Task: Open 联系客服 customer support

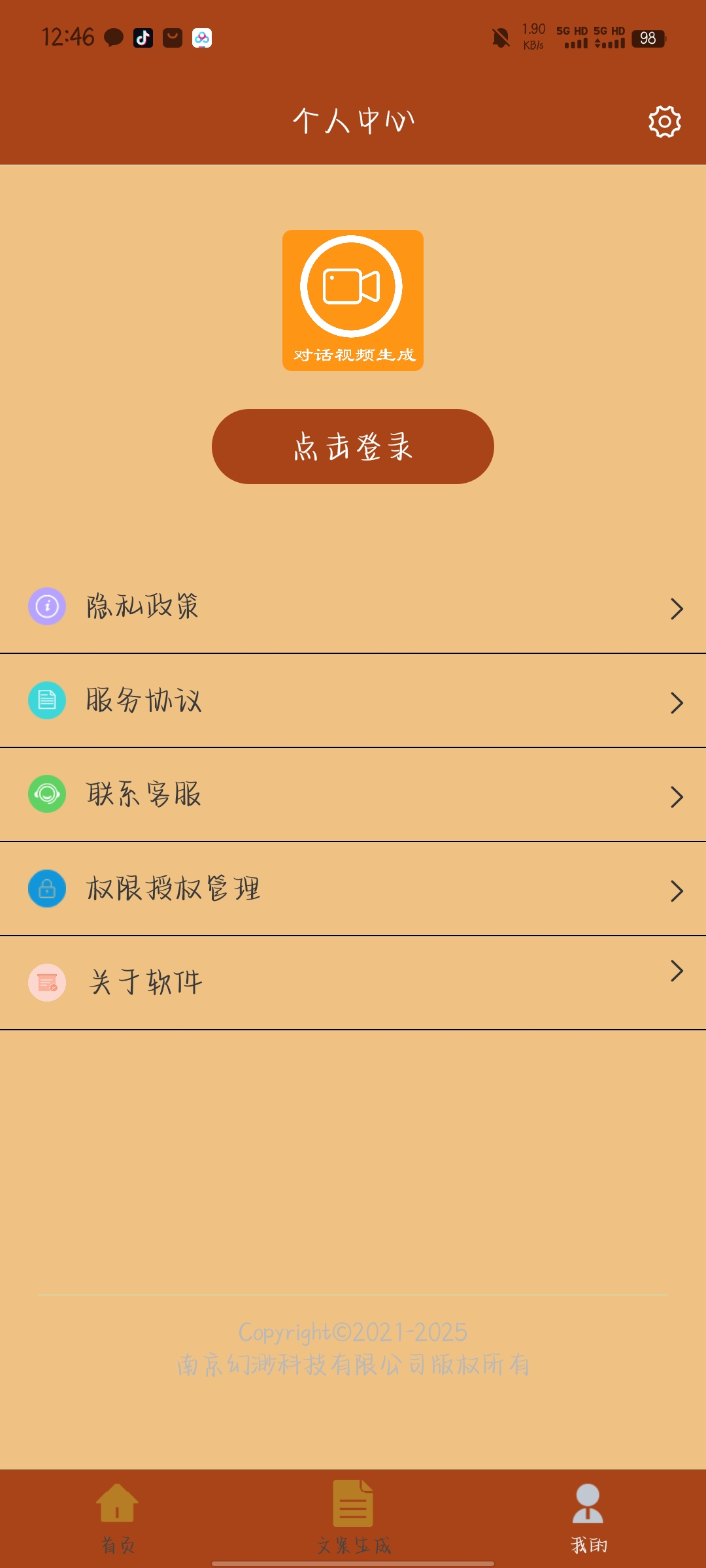Action: coord(353,795)
